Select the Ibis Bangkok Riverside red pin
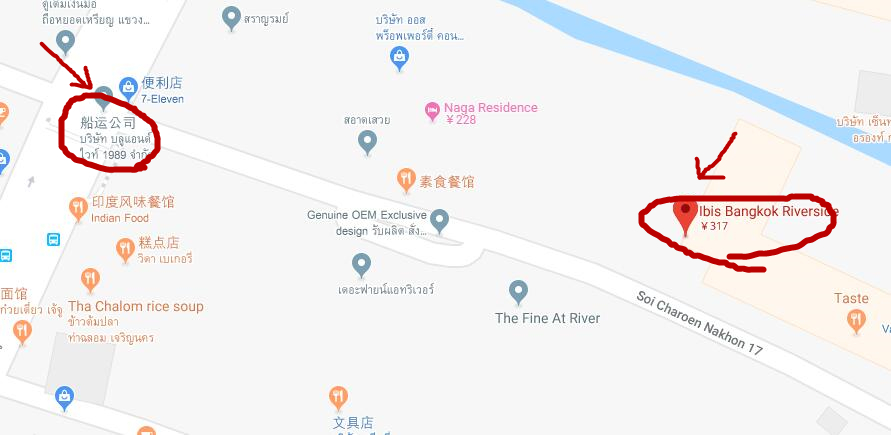Screen dimensions: 891x435 [x=685, y=215]
